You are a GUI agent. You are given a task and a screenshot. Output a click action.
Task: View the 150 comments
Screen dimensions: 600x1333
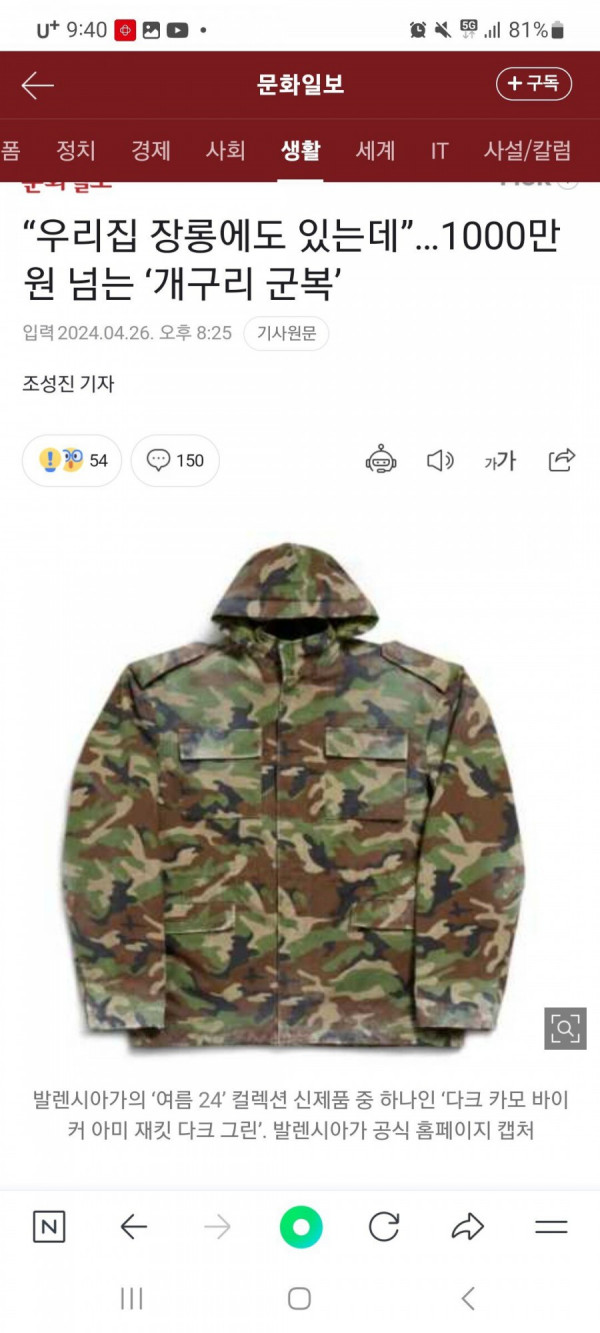pos(175,460)
